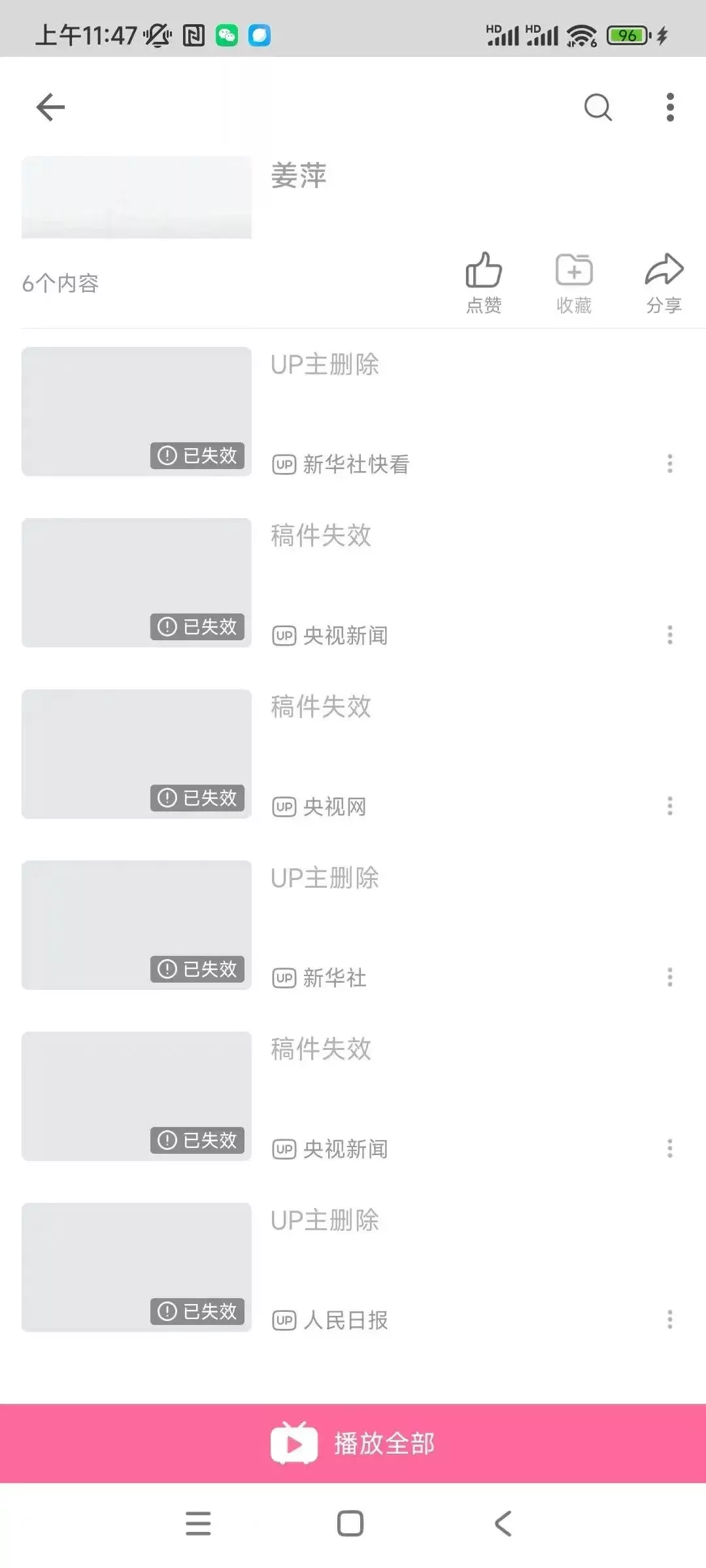Open options for the 人民日报 video
The height and width of the screenshot is (1568, 706).
[x=669, y=1319]
